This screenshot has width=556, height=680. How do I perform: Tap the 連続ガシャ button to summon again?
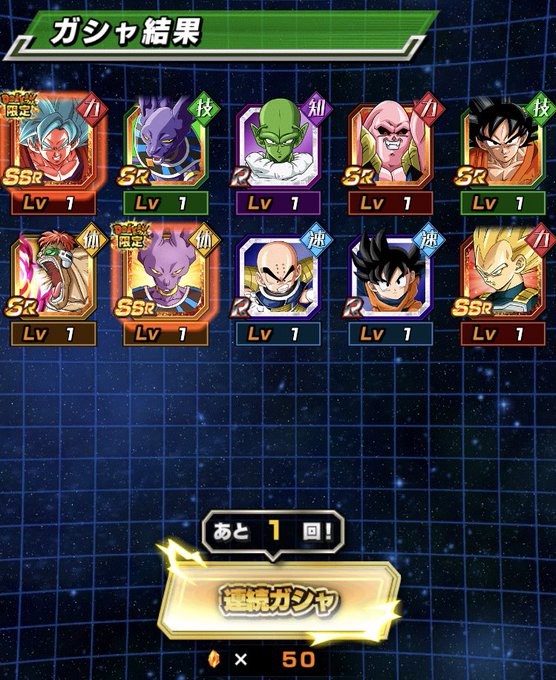[x=278, y=601]
